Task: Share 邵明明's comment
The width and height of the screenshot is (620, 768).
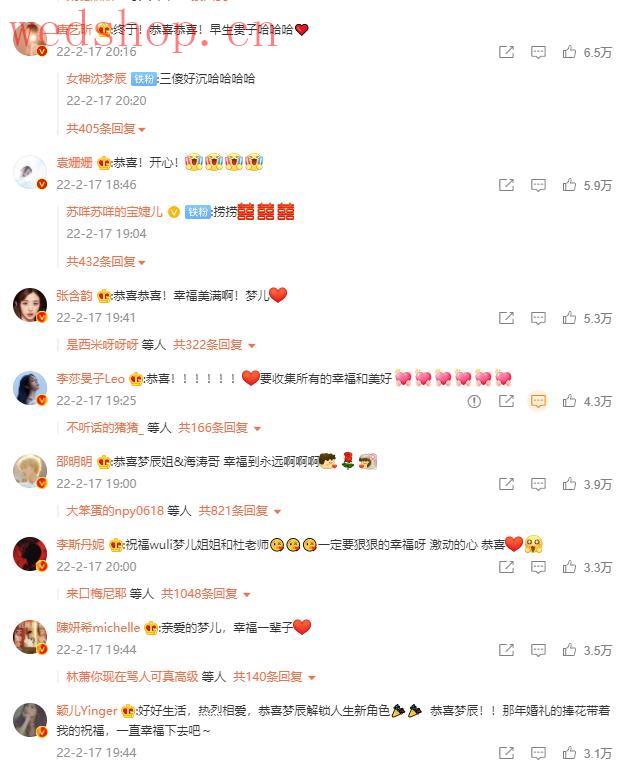Action: [507, 484]
